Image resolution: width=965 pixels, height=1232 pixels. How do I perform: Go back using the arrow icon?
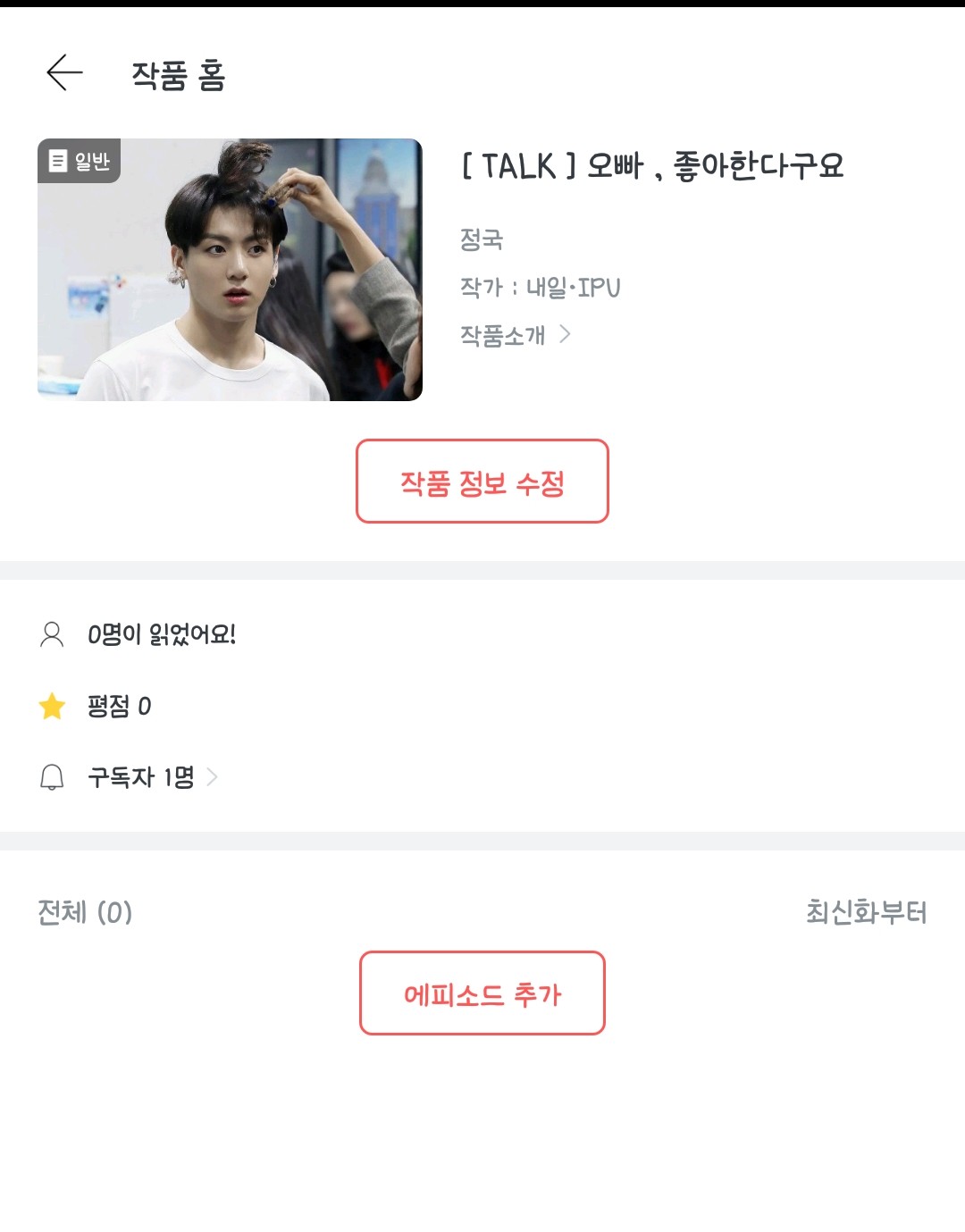point(64,73)
